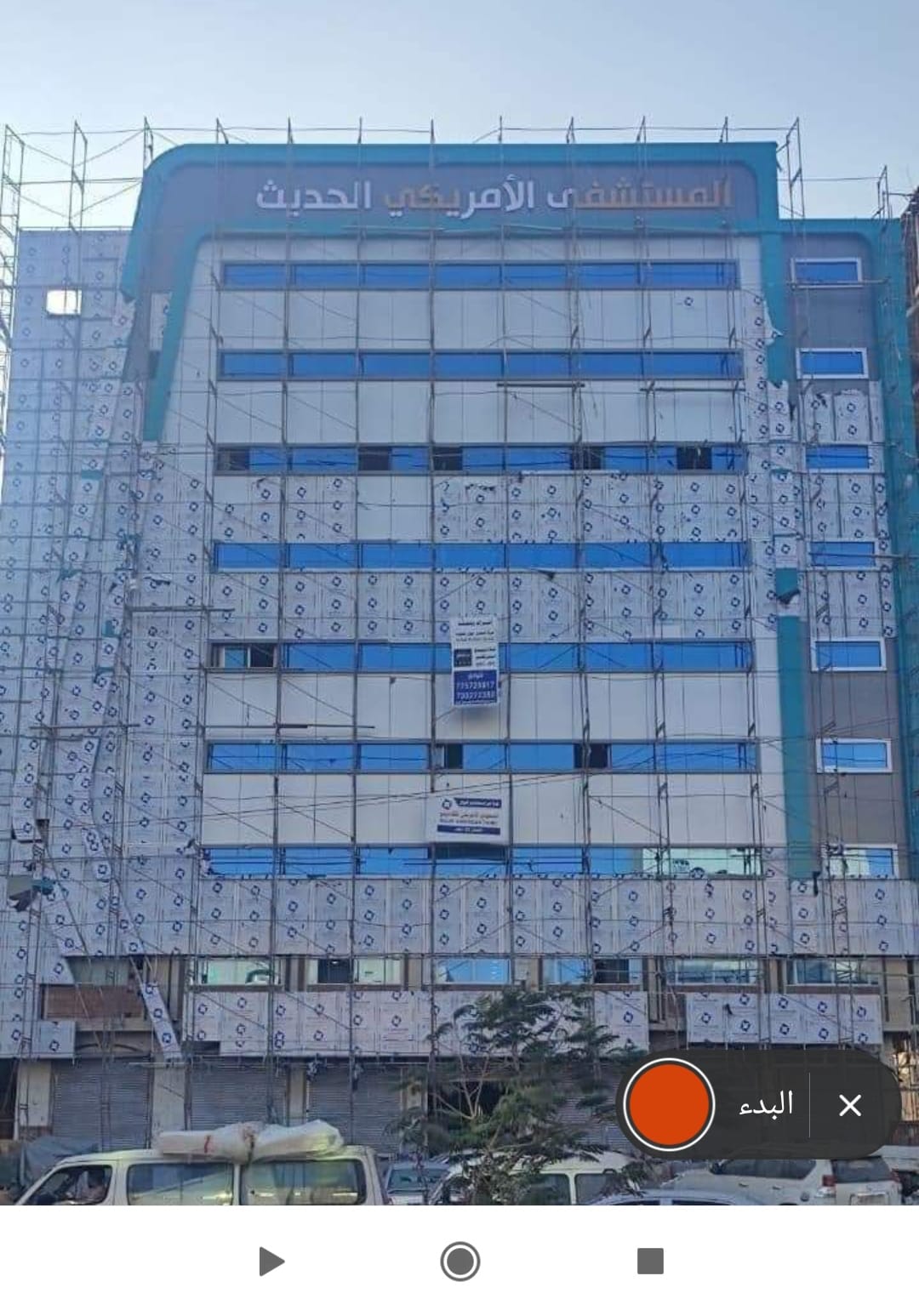Tap the circular record icon in the bottom bar
The height and width of the screenshot is (1316, 919).
459,1261
